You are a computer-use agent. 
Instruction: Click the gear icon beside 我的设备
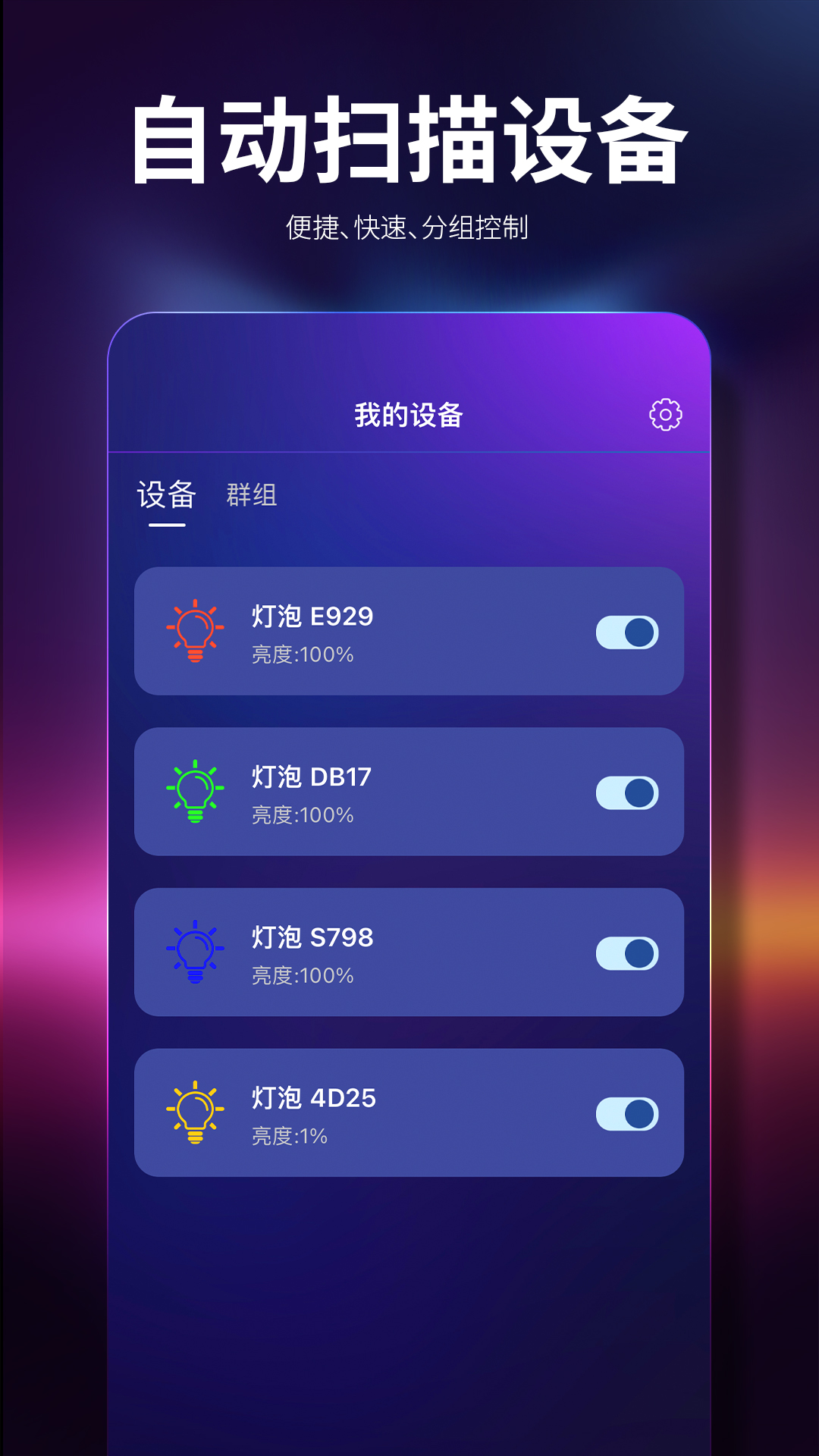click(x=666, y=415)
